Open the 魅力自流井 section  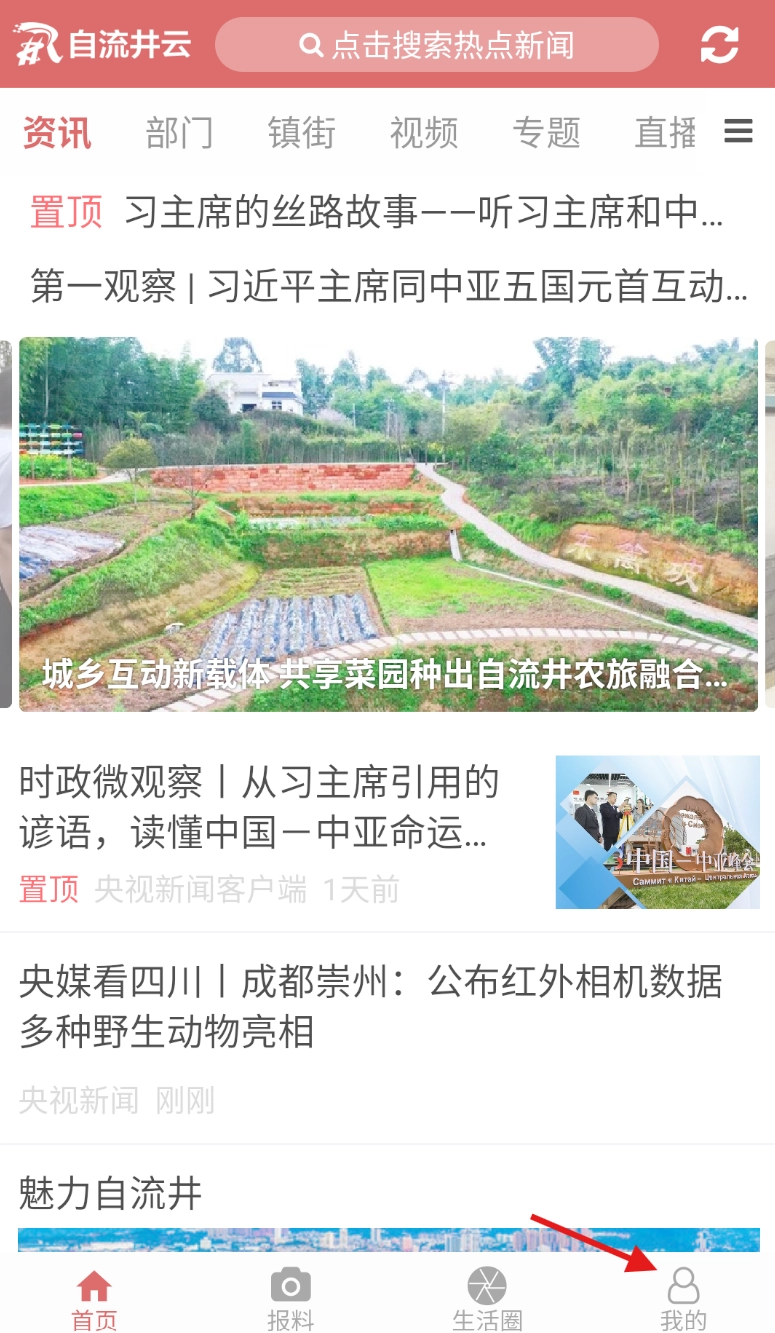coord(110,1193)
